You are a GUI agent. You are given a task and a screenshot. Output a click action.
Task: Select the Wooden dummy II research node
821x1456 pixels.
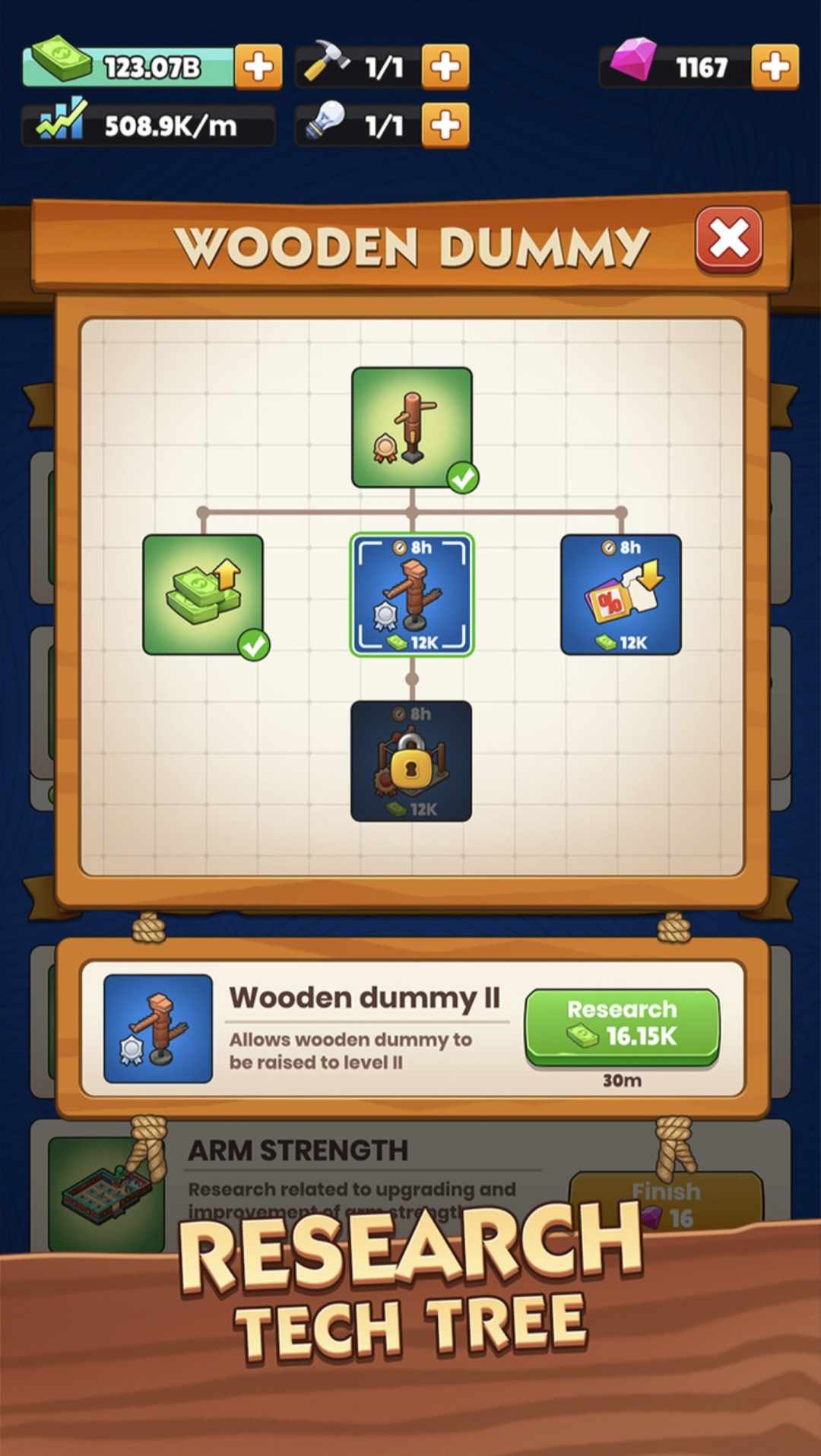click(412, 594)
